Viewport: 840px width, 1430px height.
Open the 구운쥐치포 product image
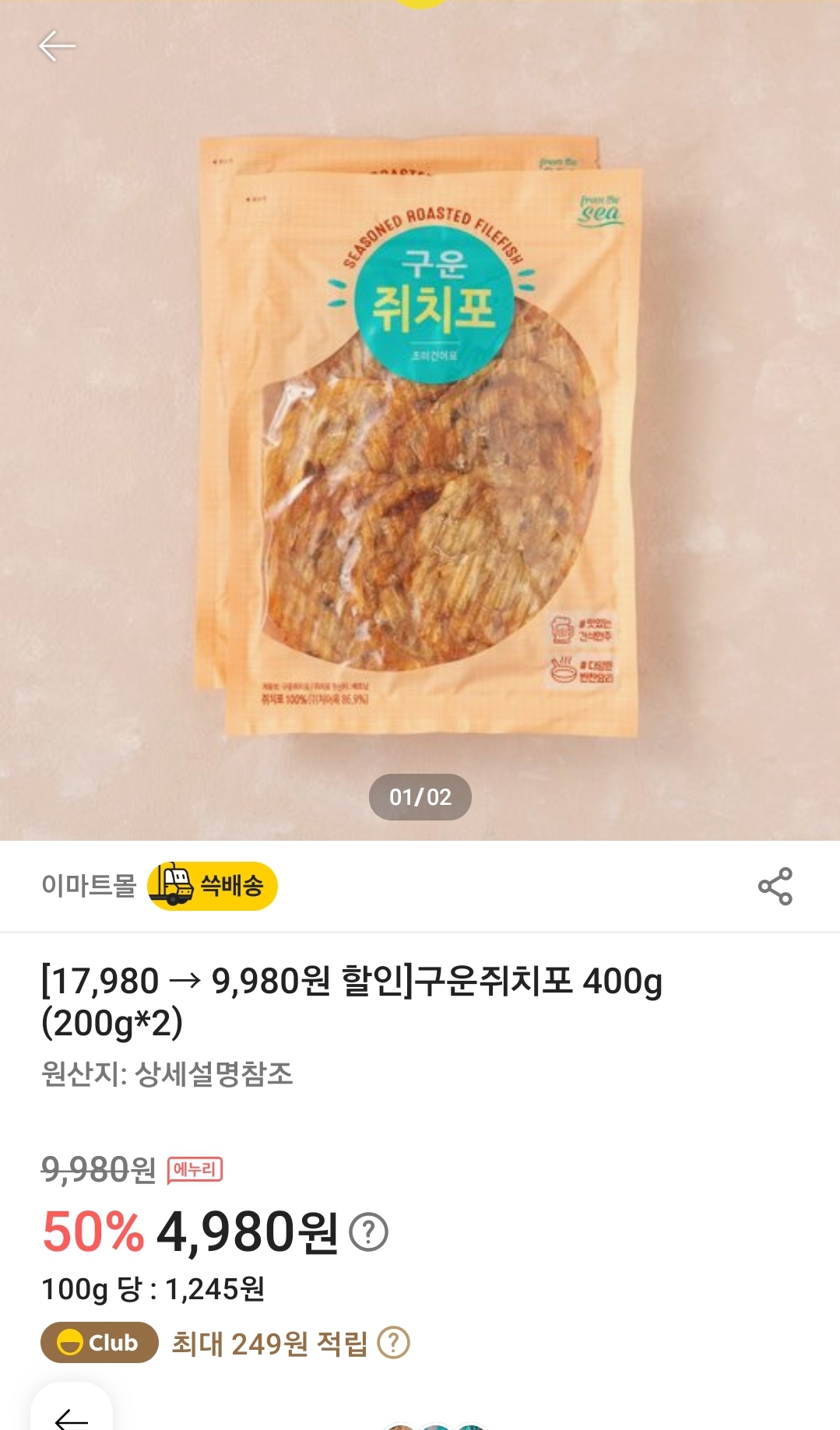tap(420, 436)
